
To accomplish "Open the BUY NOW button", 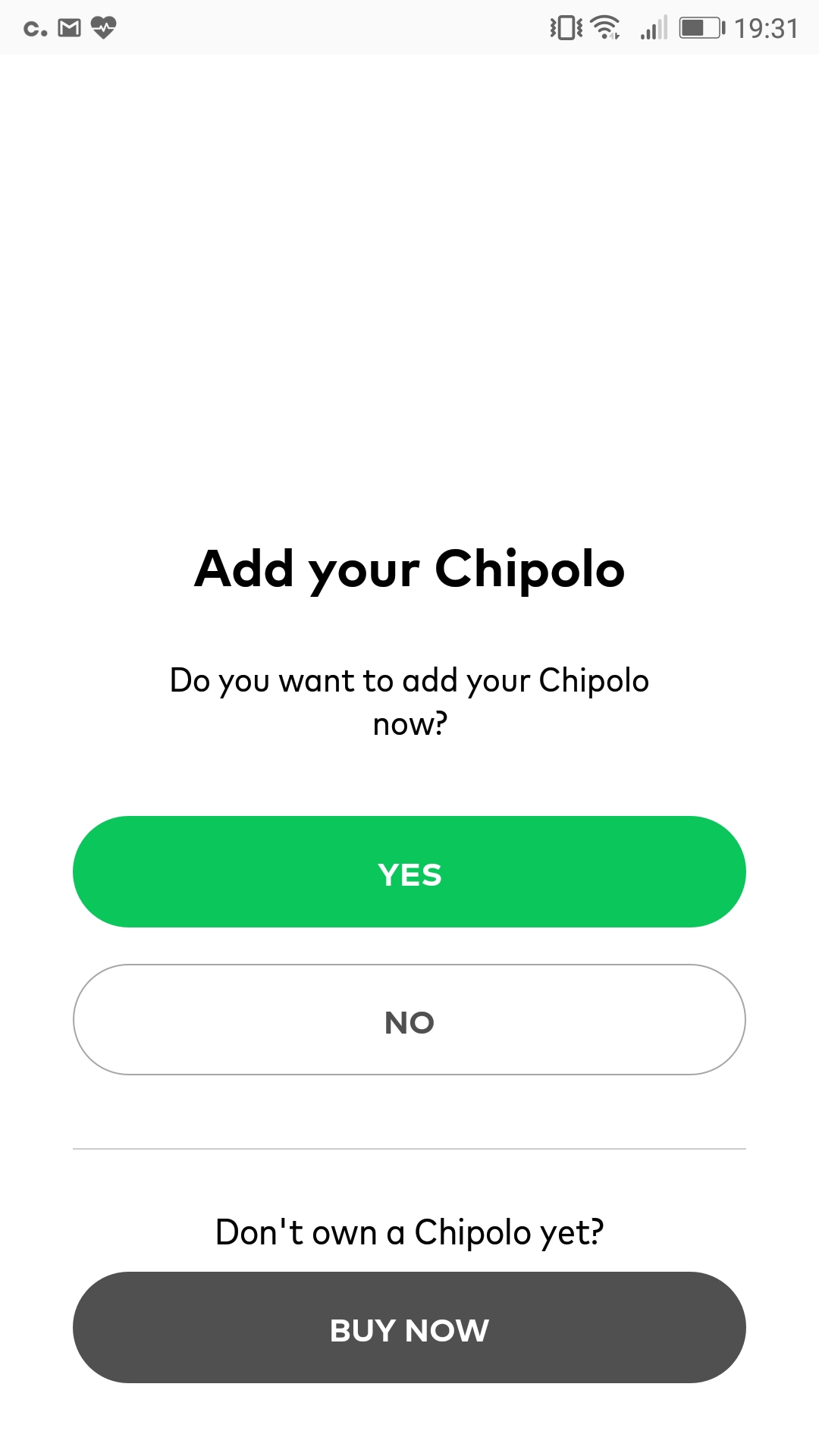I will point(409,1327).
